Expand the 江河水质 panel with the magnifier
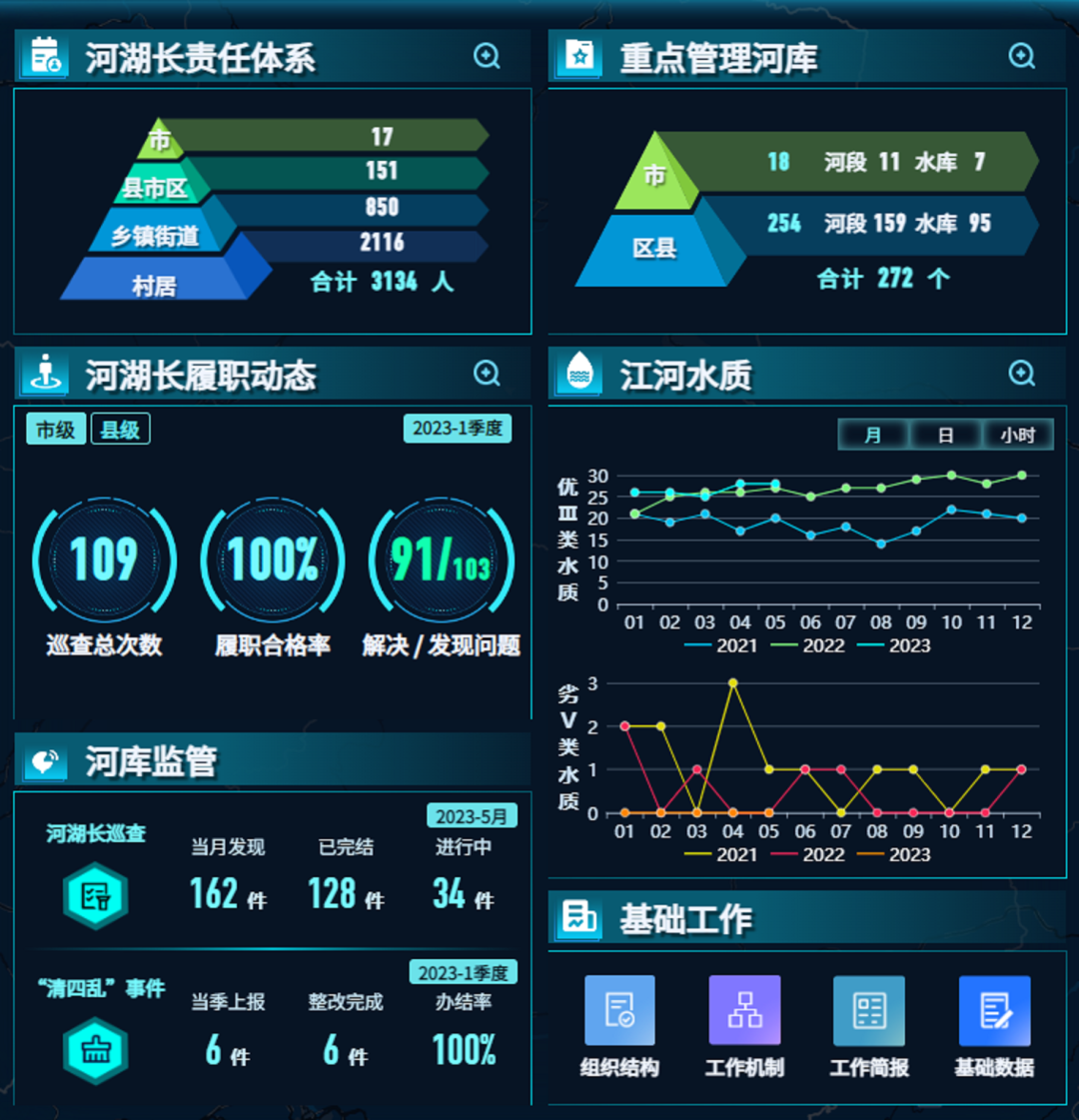The image size is (1079, 1120). (x=1021, y=374)
